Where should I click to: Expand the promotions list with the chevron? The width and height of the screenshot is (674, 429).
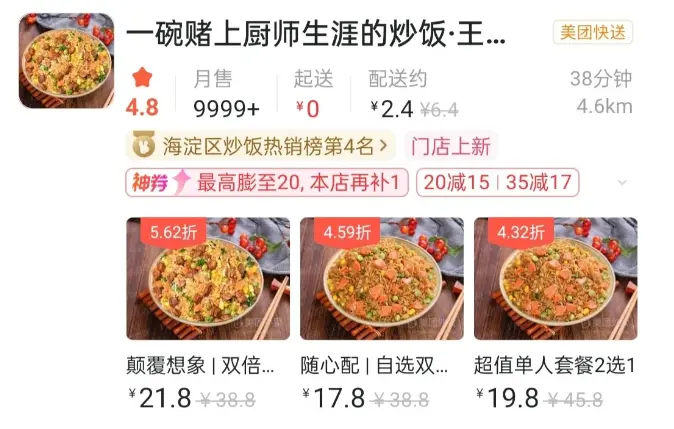[x=622, y=183]
